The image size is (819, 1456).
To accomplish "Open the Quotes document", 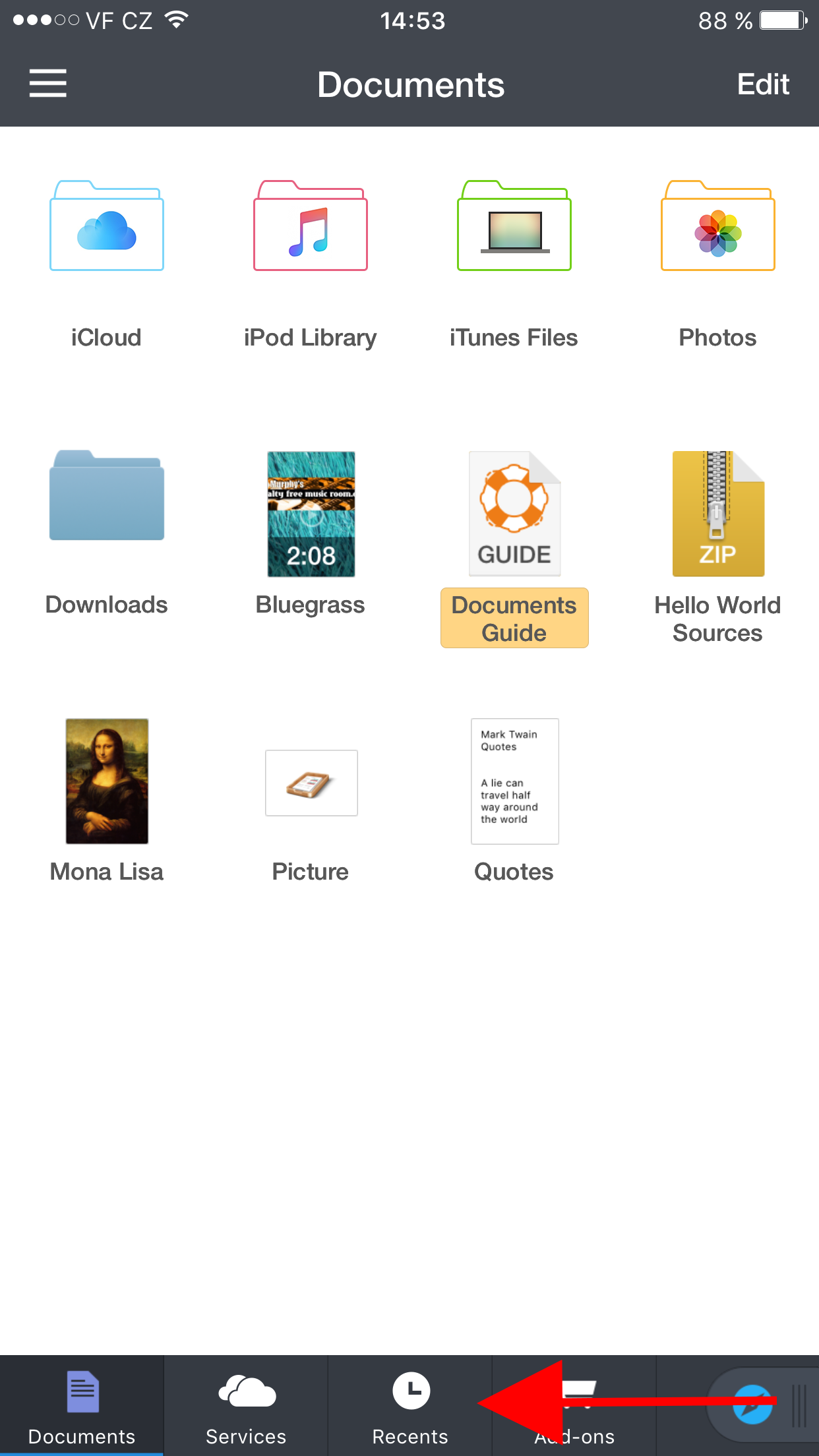I will 514,781.
